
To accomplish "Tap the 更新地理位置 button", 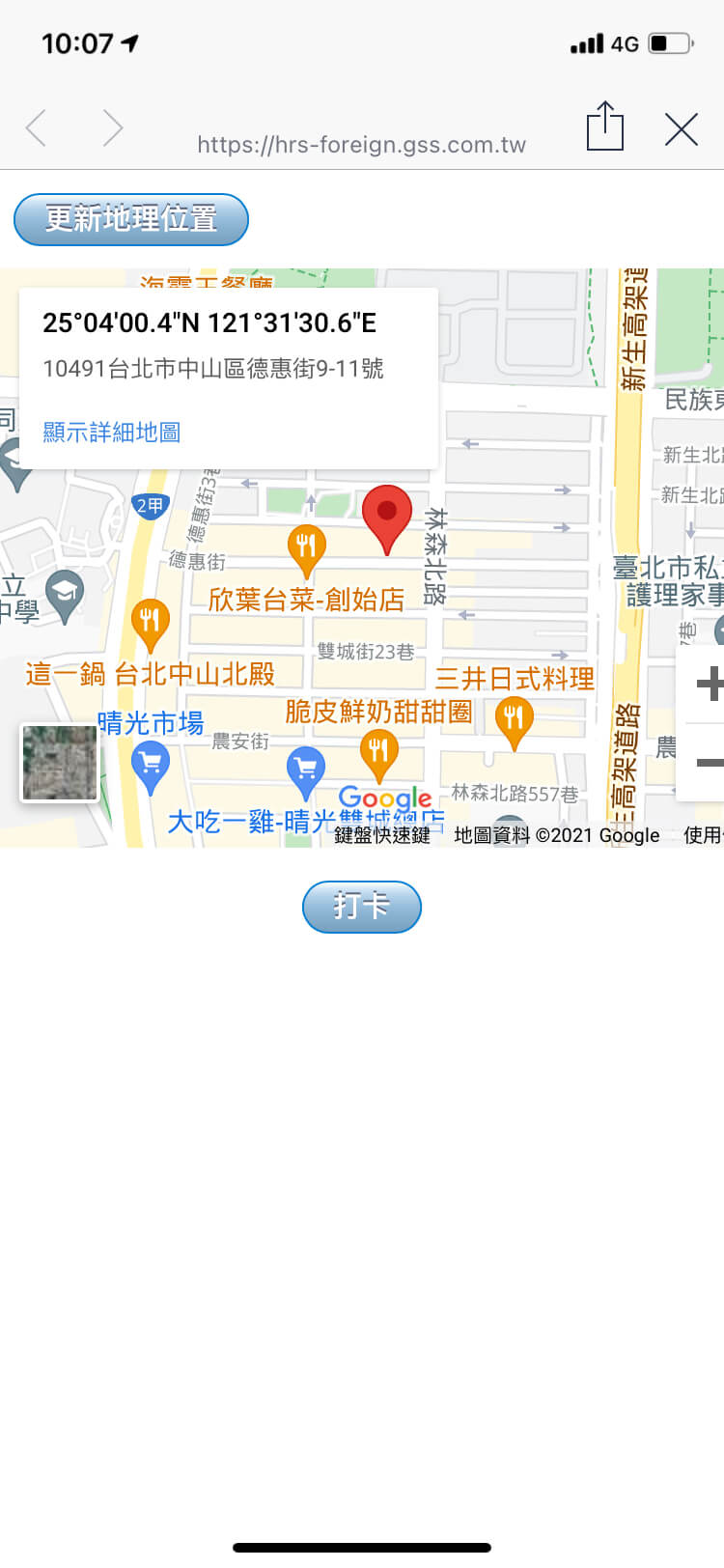I will coord(131,219).
